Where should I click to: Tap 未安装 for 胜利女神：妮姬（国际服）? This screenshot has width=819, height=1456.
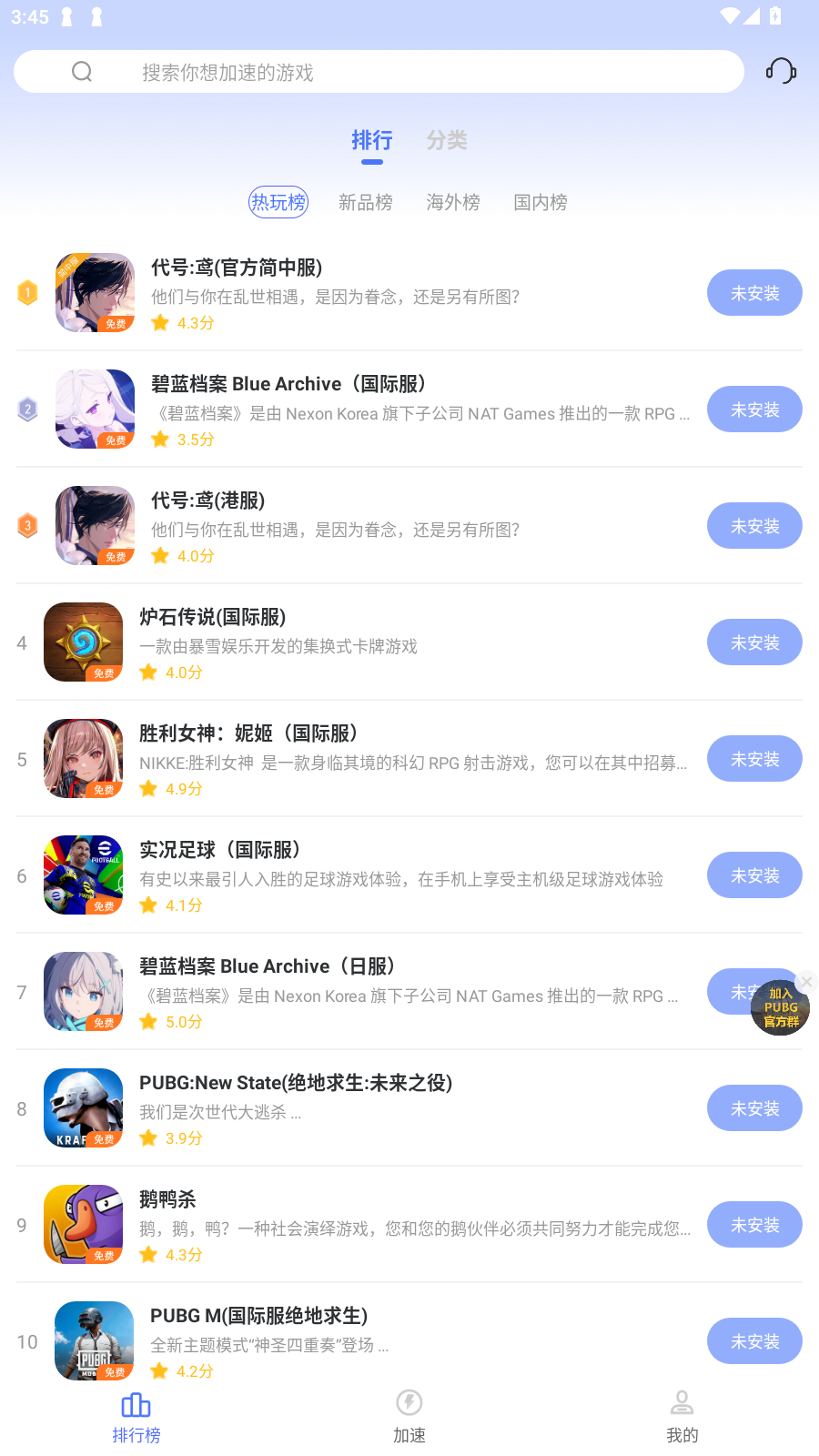pos(754,759)
